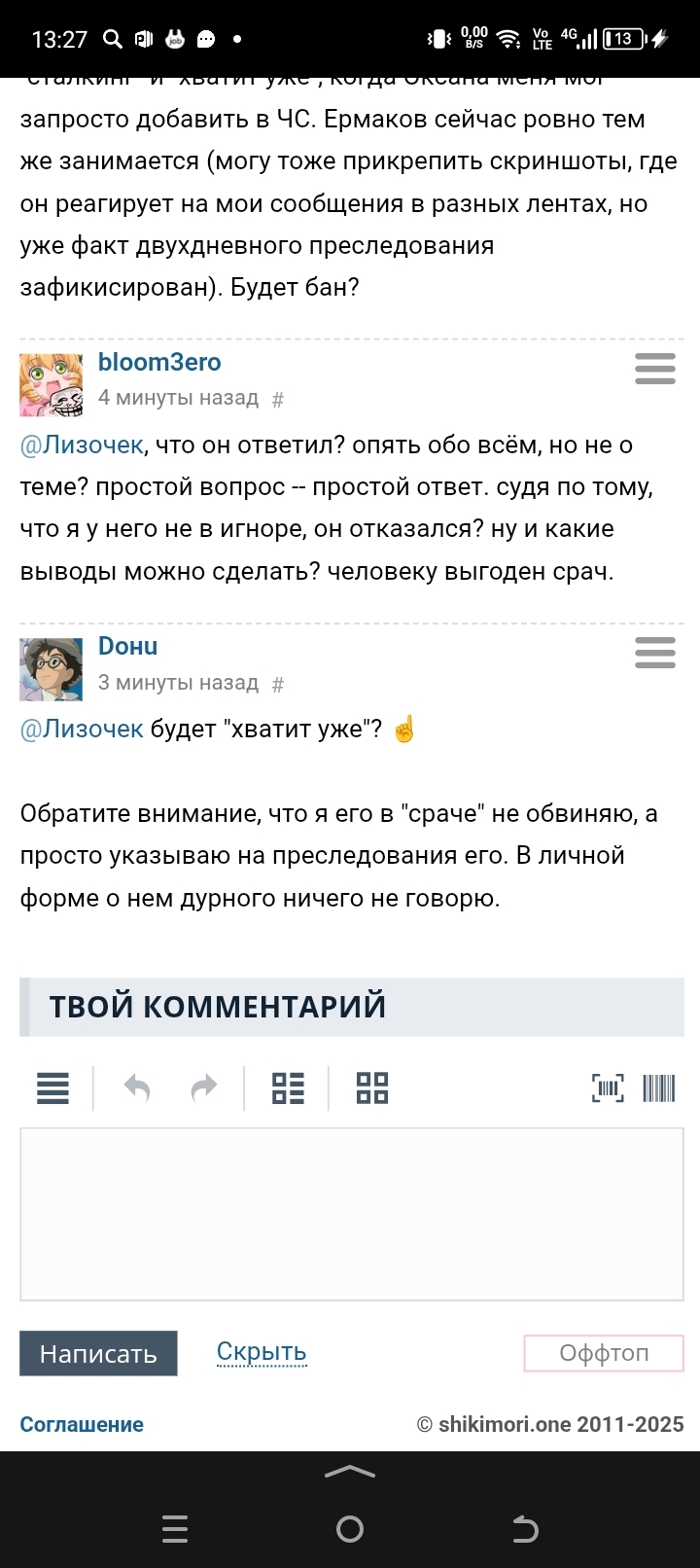Viewport: 700px width, 1568px height.
Task: Open permalink hash of bloom3ero's comment
Action: click(278, 400)
